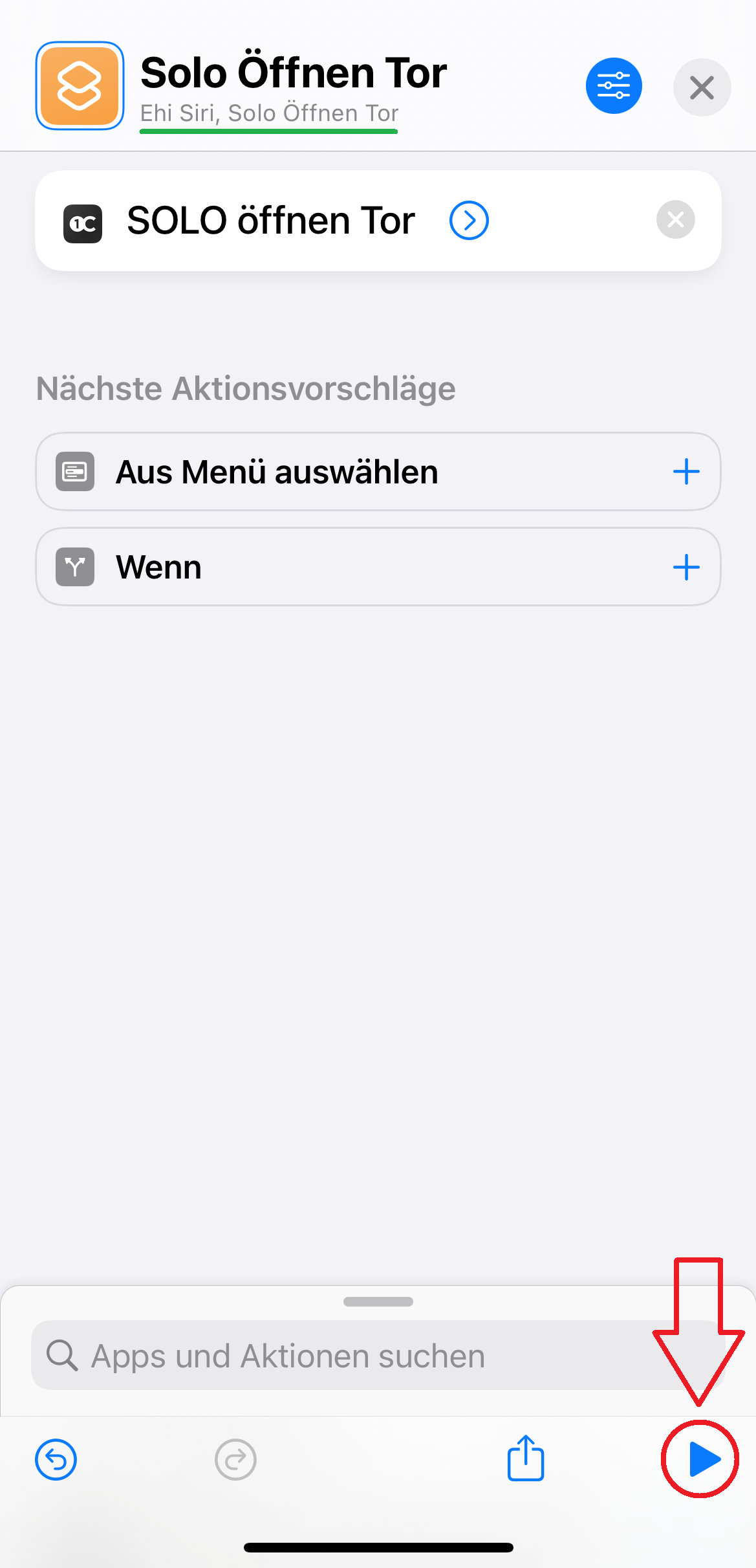Close the shortcut editor
The width and height of the screenshot is (756, 1568).
(702, 87)
